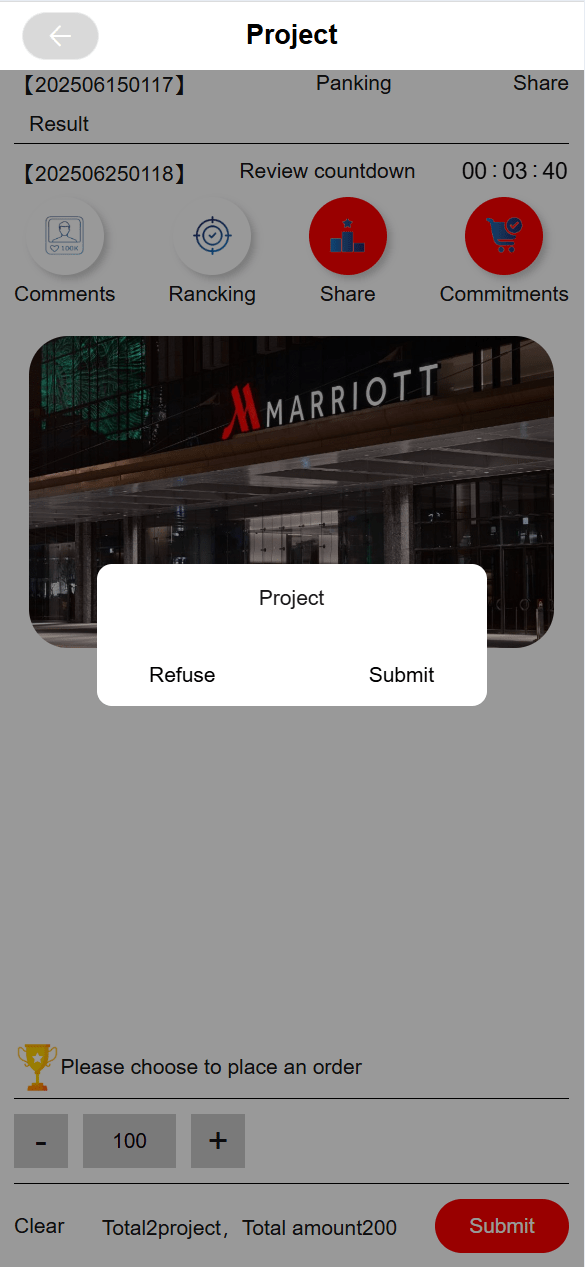
Task: Open the Commitments cart icon
Action: pyautogui.click(x=504, y=236)
